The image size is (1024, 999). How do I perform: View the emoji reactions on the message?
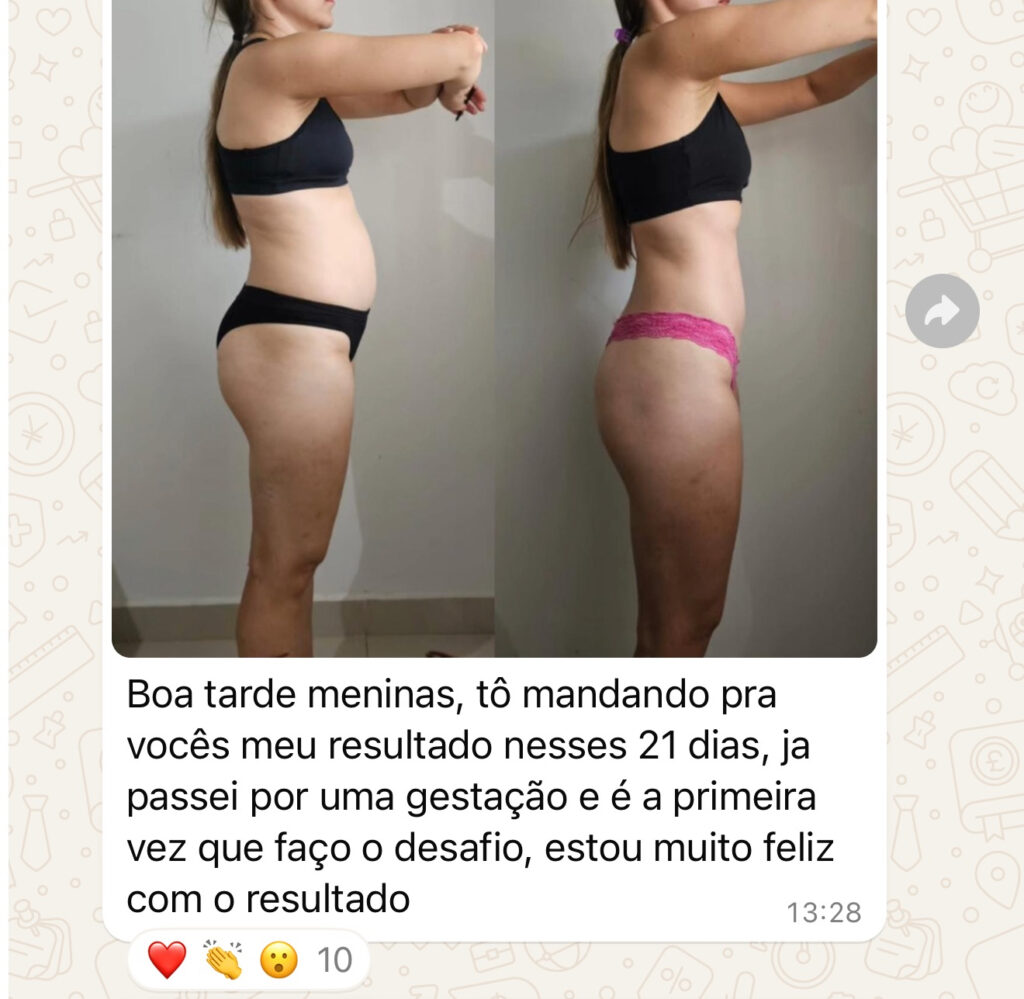click(249, 961)
